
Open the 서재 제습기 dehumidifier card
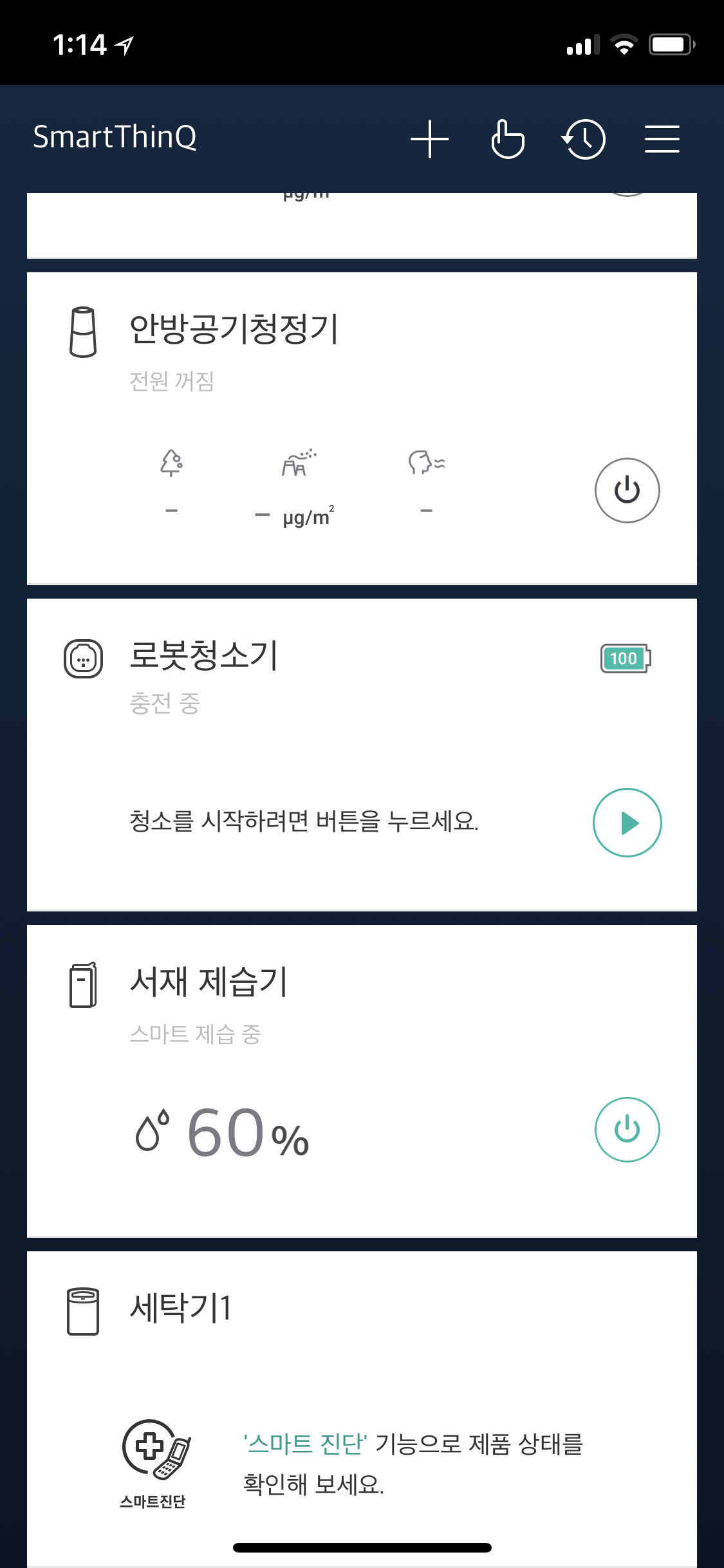(362, 1081)
